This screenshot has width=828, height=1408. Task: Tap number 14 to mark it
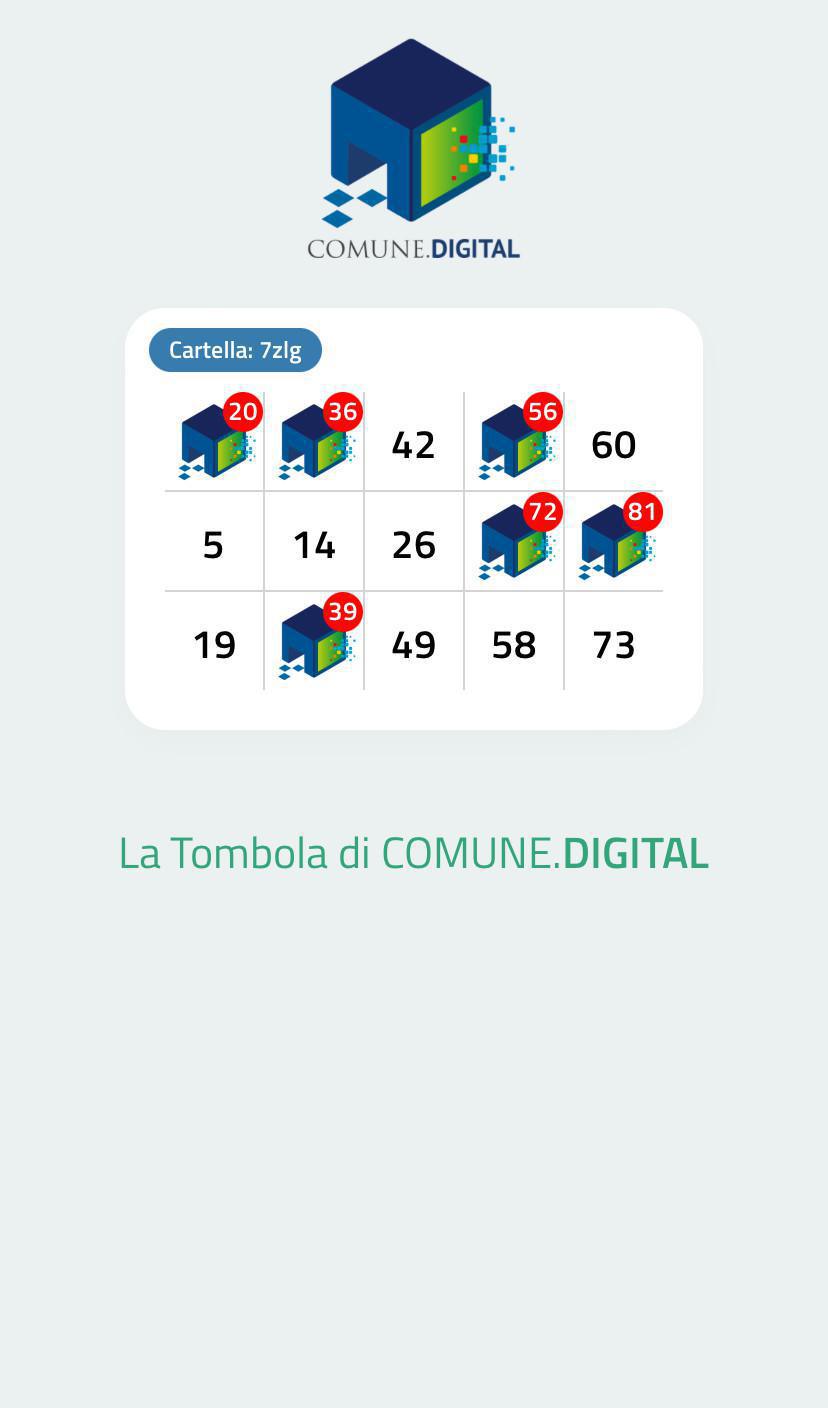point(314,544)
